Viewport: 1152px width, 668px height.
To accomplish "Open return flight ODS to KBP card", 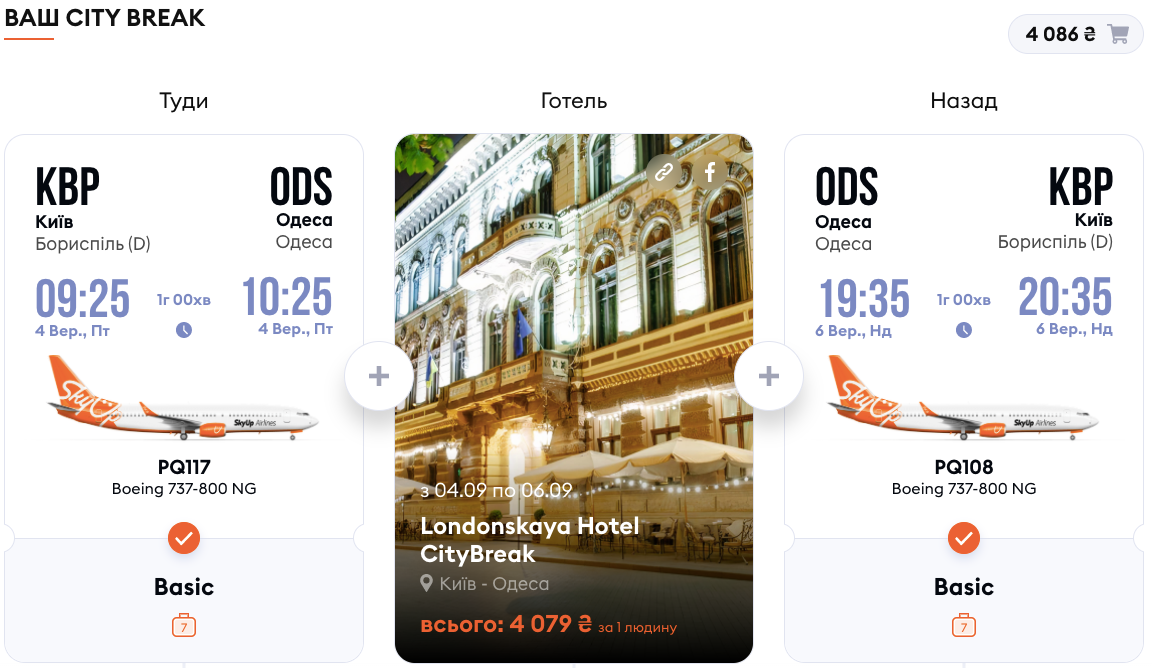I will (x=964, y=330).
